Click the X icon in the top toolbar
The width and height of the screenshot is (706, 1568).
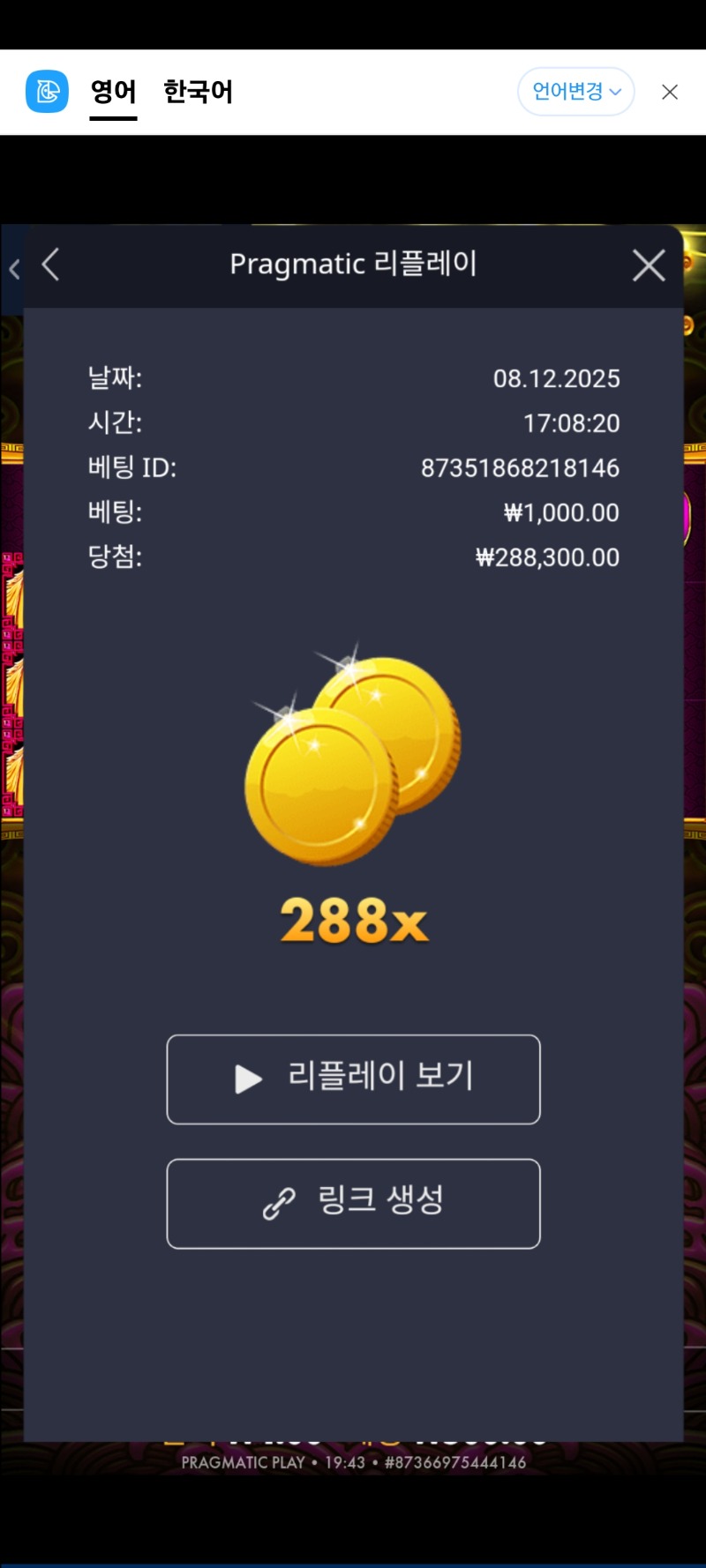tap(668, 91)
